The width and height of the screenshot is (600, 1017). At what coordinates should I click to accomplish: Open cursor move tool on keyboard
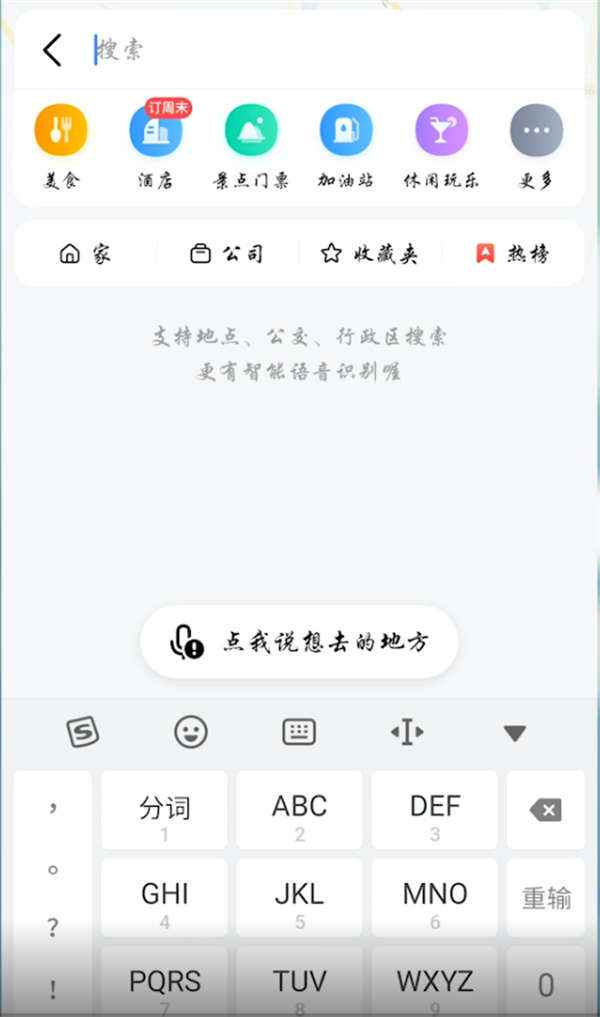point(407,733)
